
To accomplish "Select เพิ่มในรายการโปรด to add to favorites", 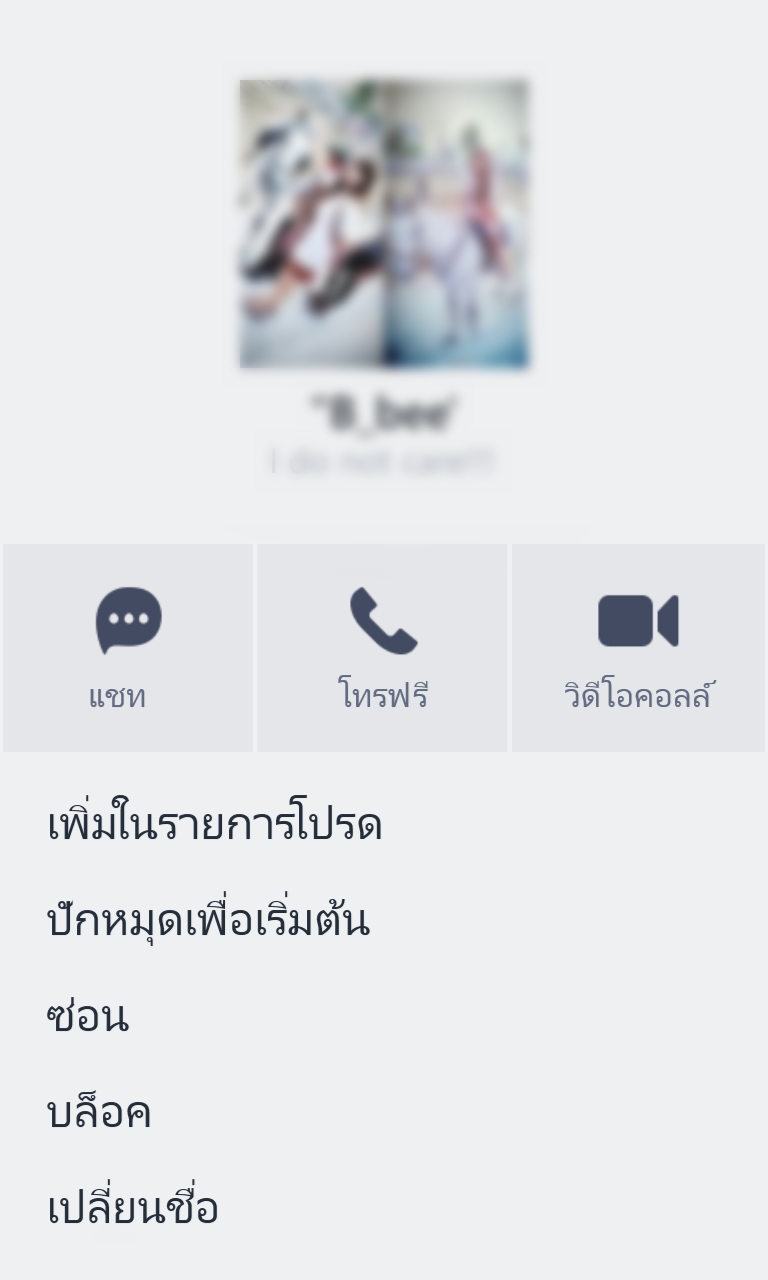I will pos(214,825).
